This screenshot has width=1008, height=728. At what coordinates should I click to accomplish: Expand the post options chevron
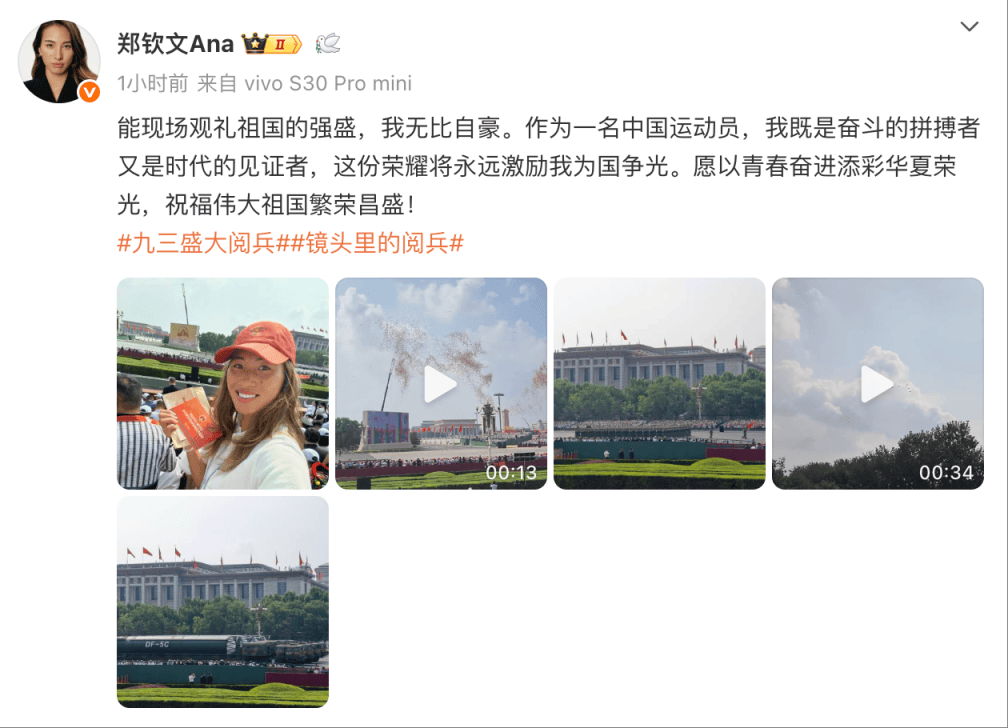(969, 27)
